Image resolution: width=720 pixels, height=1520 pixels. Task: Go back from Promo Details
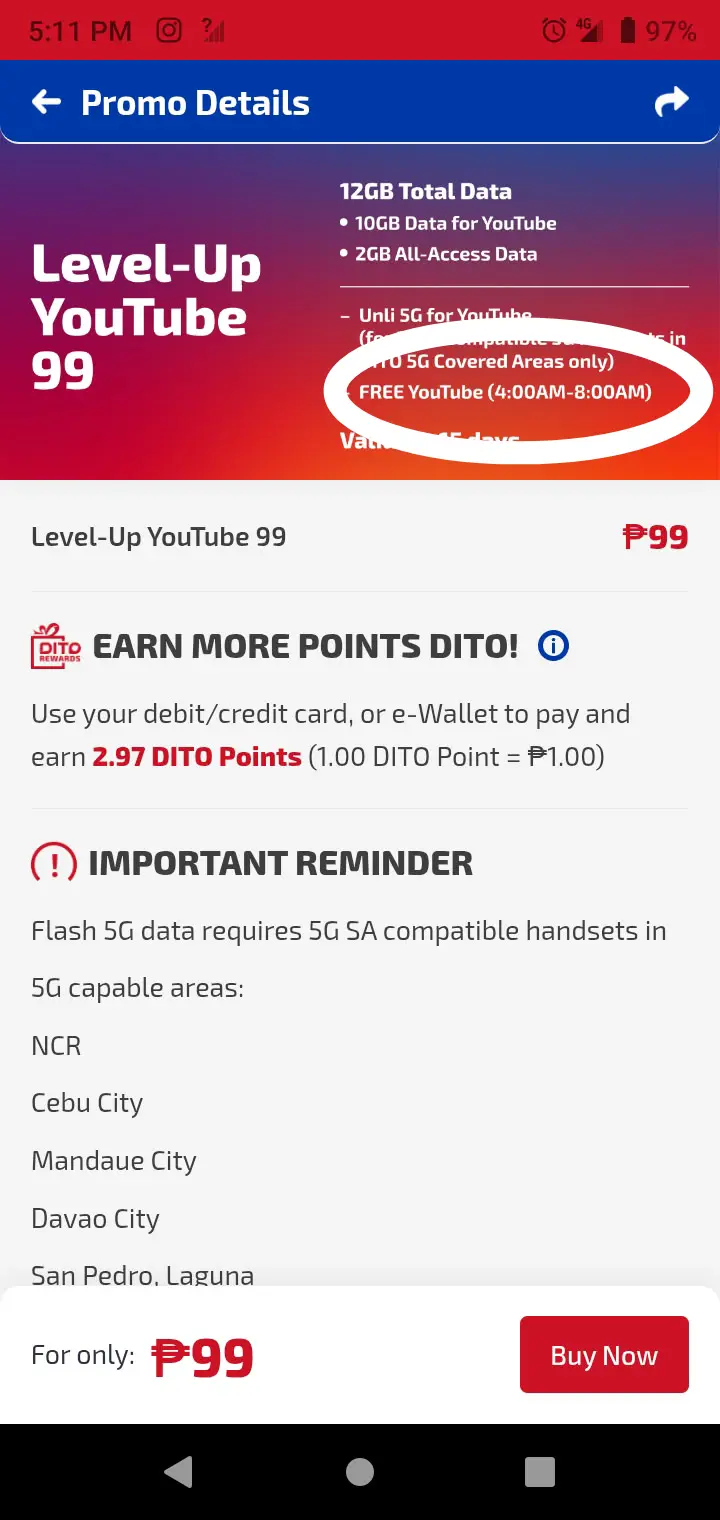pyautogui.click(x=46, y=102)
